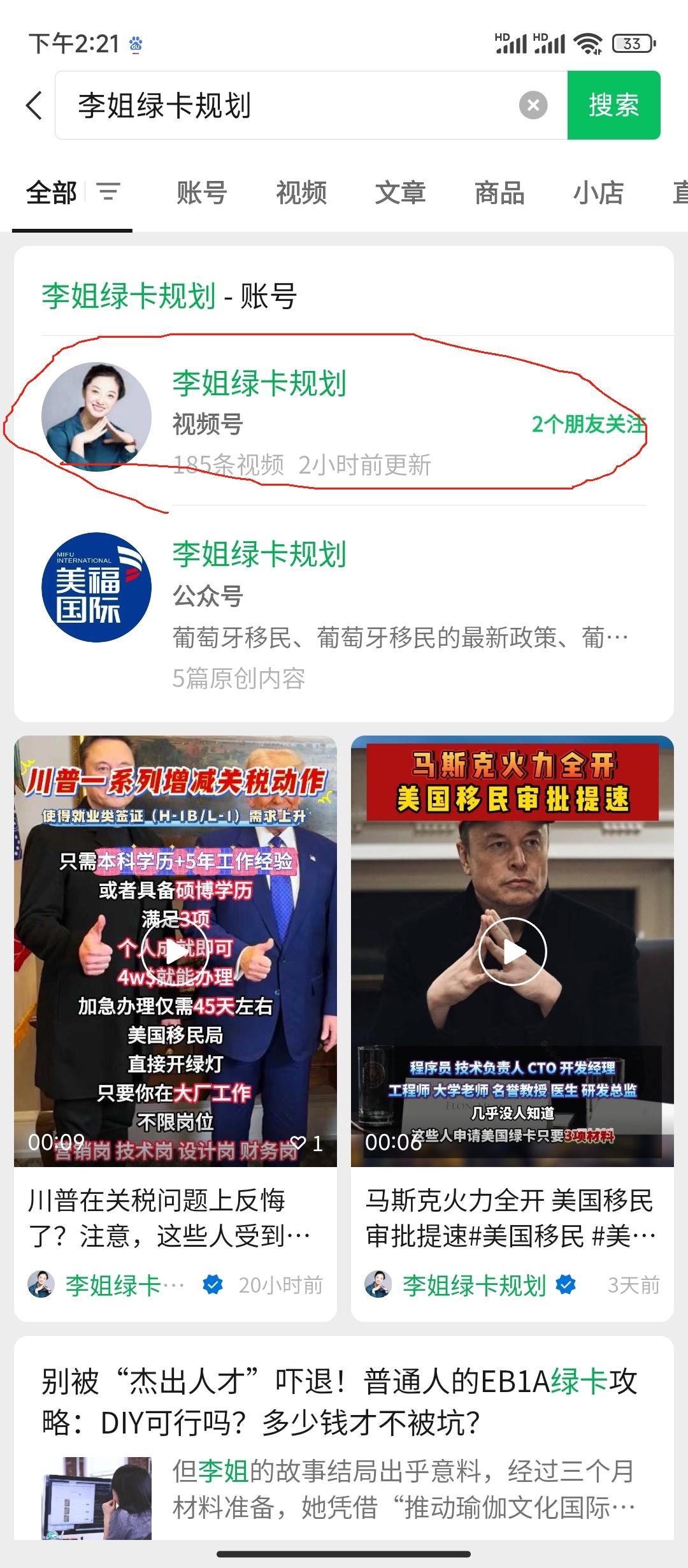The height and width of the screenshot is (1568, 688).
Task: Open the 李姐绿卡规划 视频号 account
Action: click(344, 421)
